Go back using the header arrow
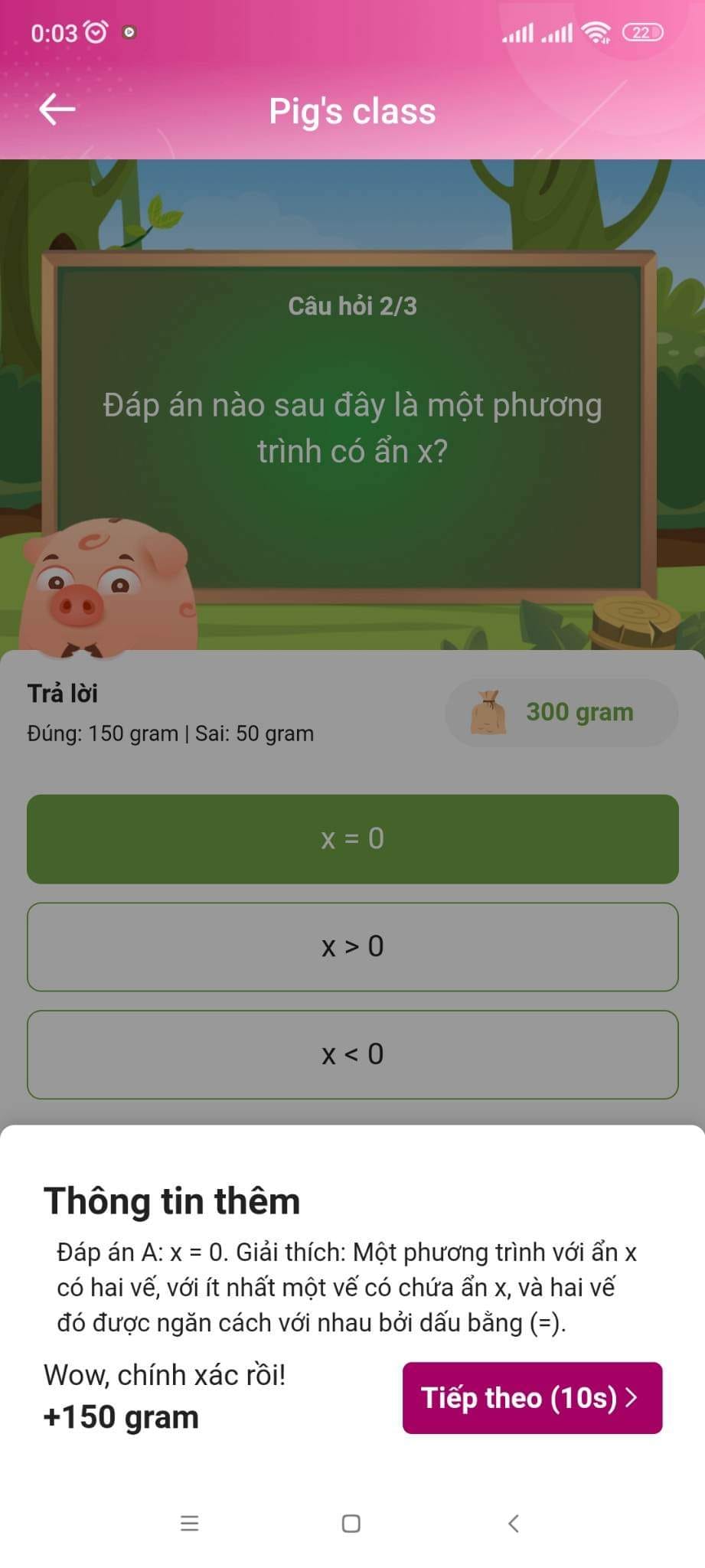The width and height of the screenshot is (705, 1568). coord(57,109)
